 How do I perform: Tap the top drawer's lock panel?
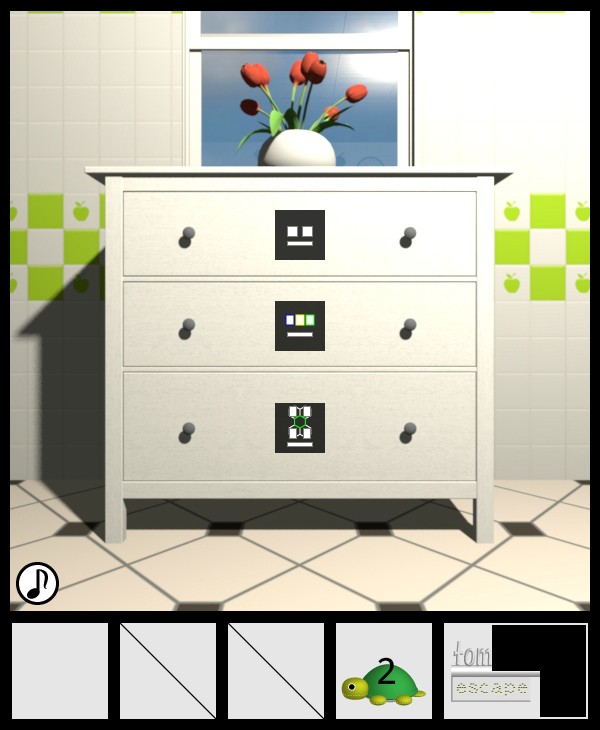[300, 235]
